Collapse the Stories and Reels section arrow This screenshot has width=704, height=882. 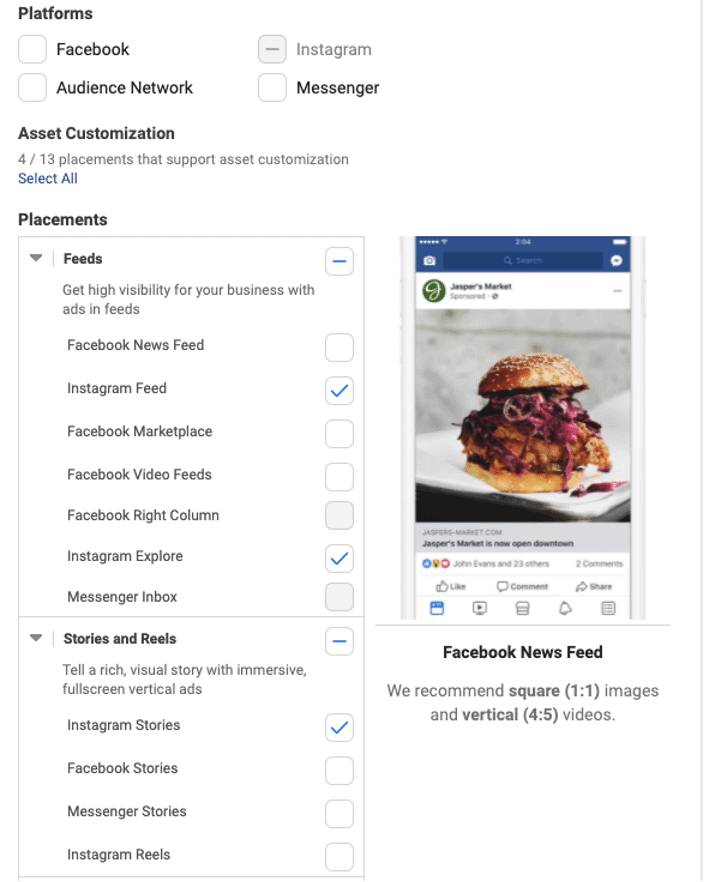point(36,638)
